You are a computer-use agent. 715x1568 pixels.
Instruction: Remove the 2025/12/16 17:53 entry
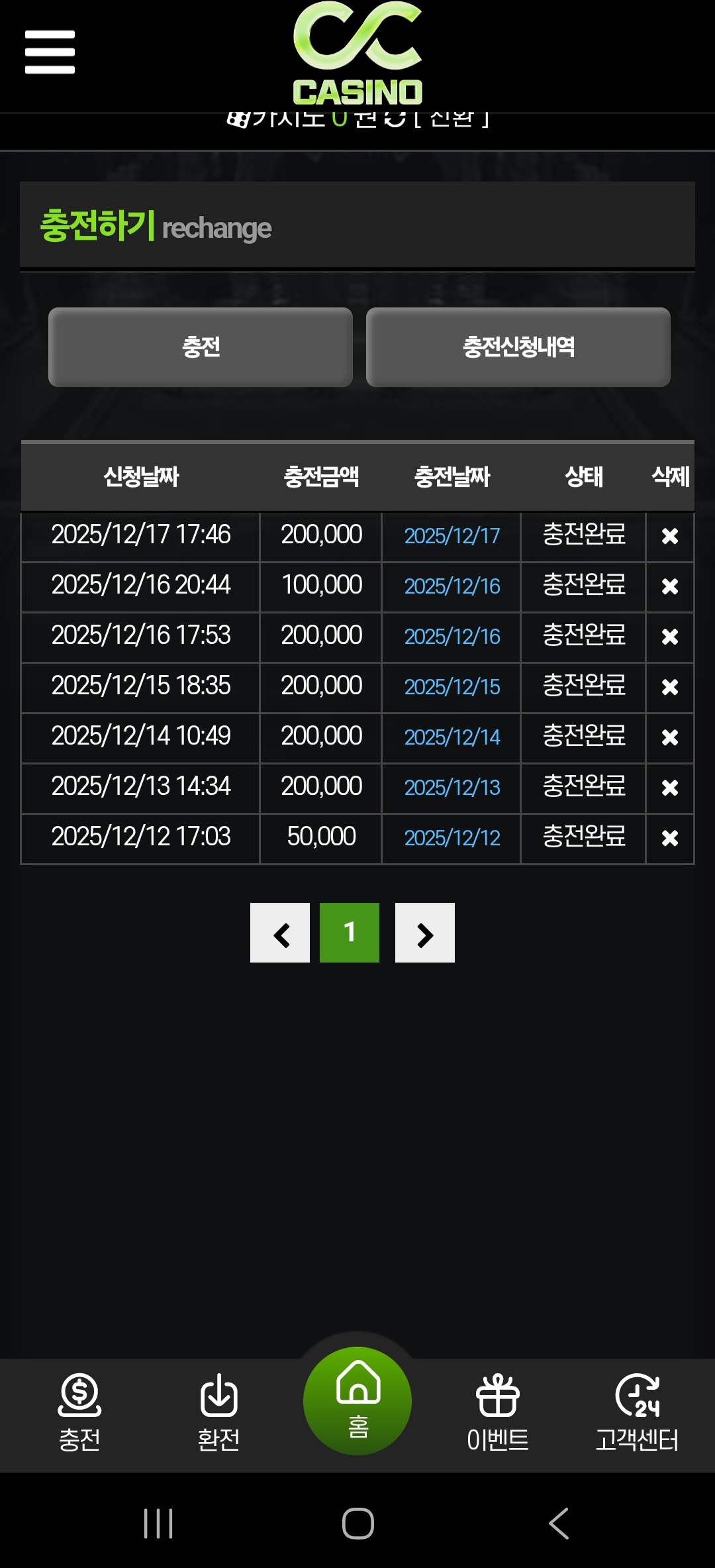pos(670,637)
